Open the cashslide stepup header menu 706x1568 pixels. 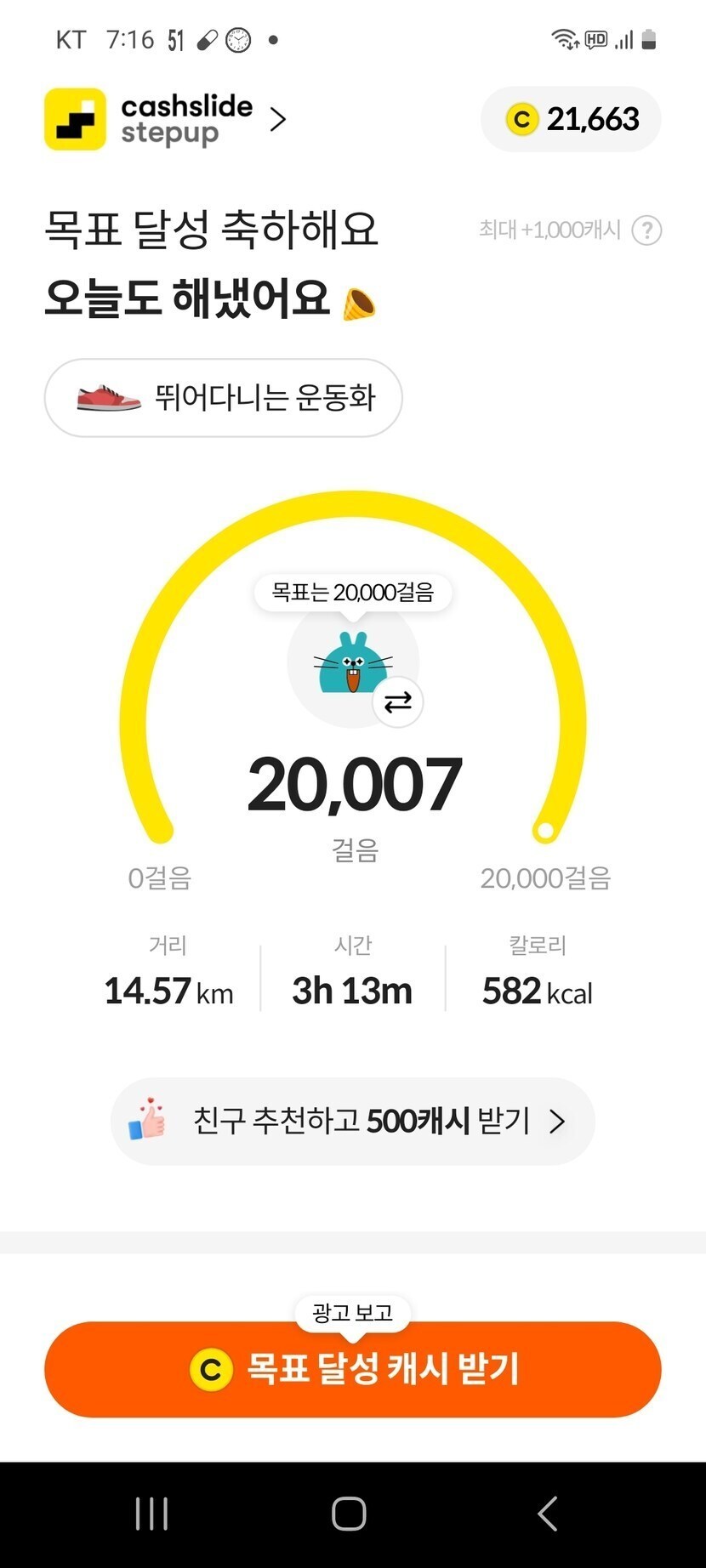[x=166, y=119]
